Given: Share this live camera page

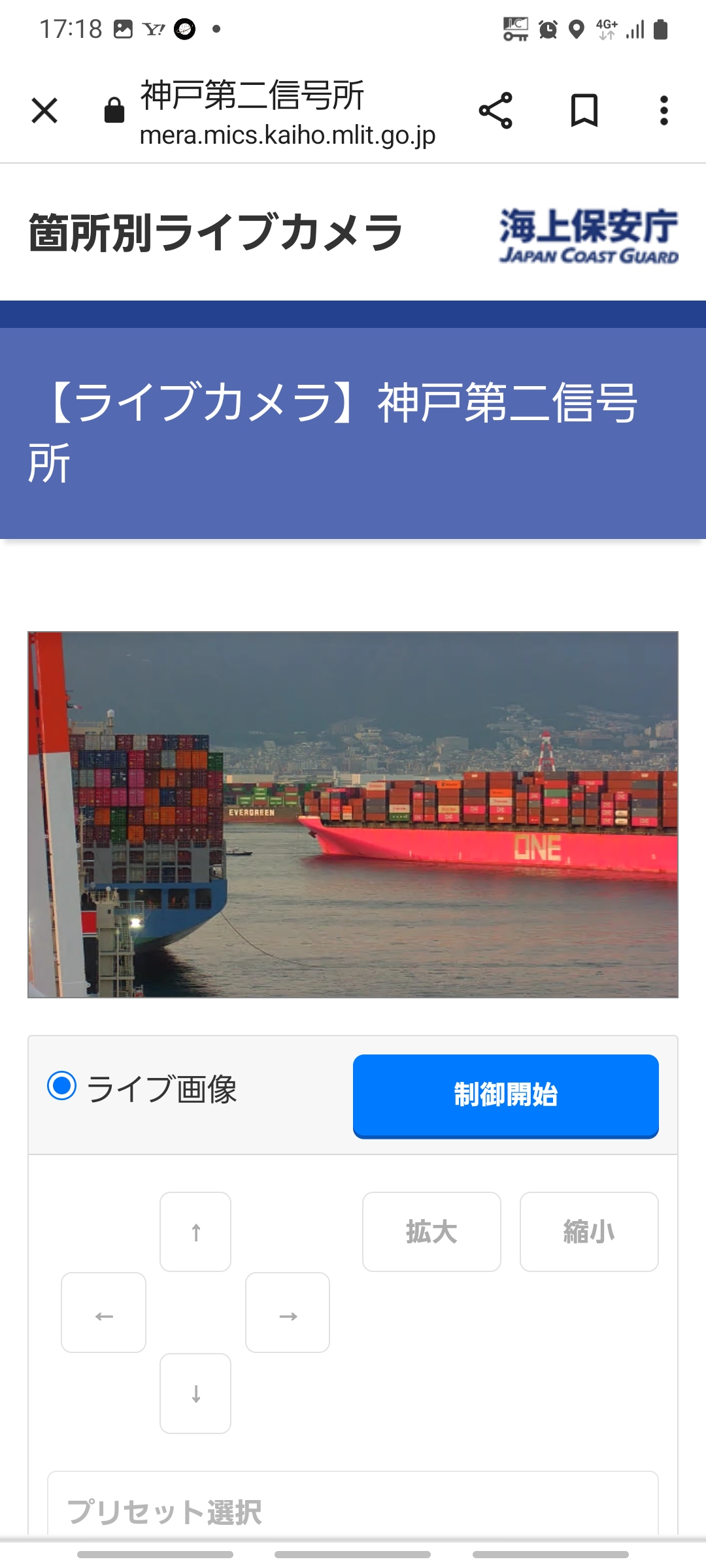Looking at the screenshot, I should click(x=496, y=110).
